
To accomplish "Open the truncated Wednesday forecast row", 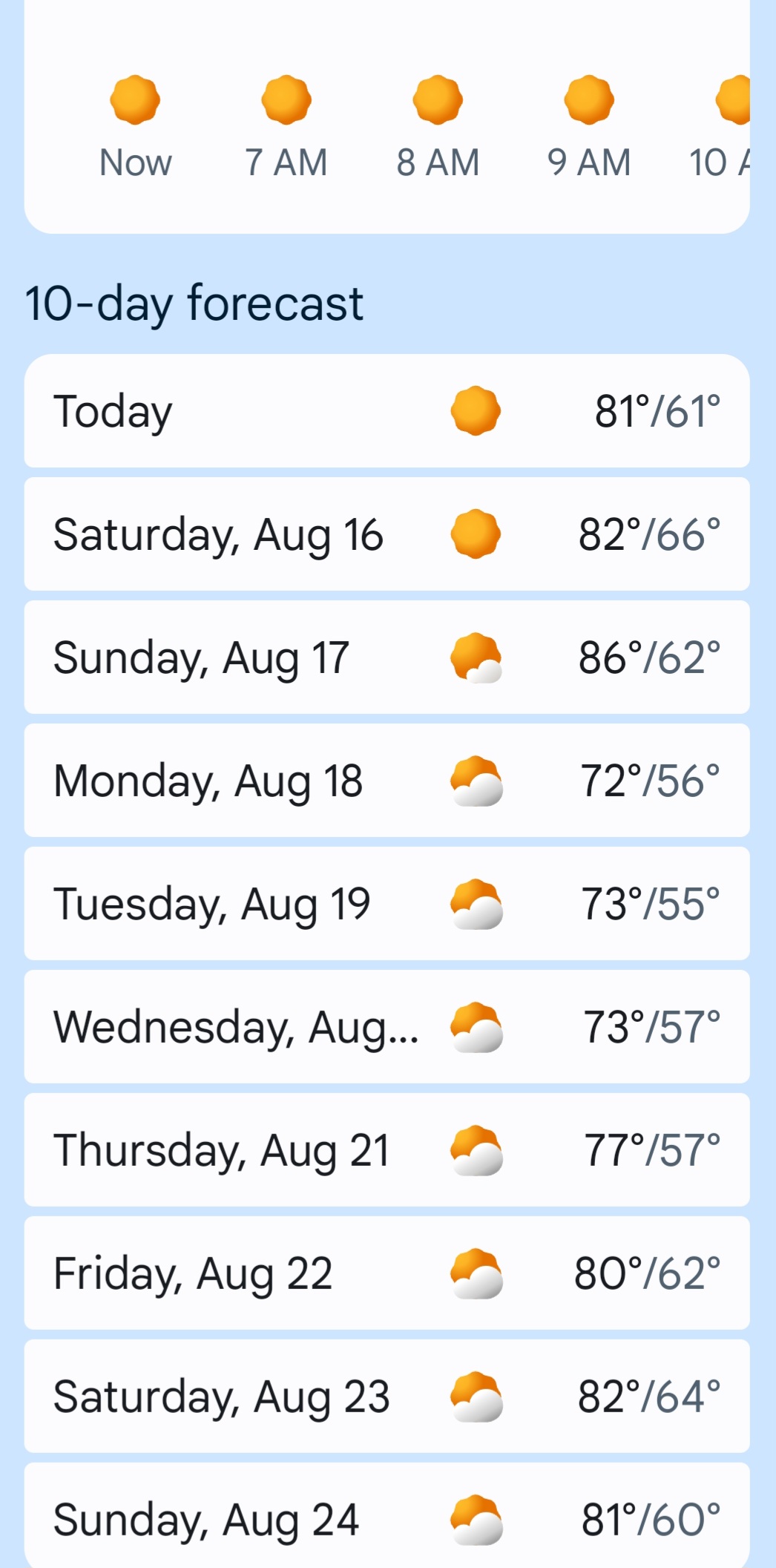I will point(387,1027).
